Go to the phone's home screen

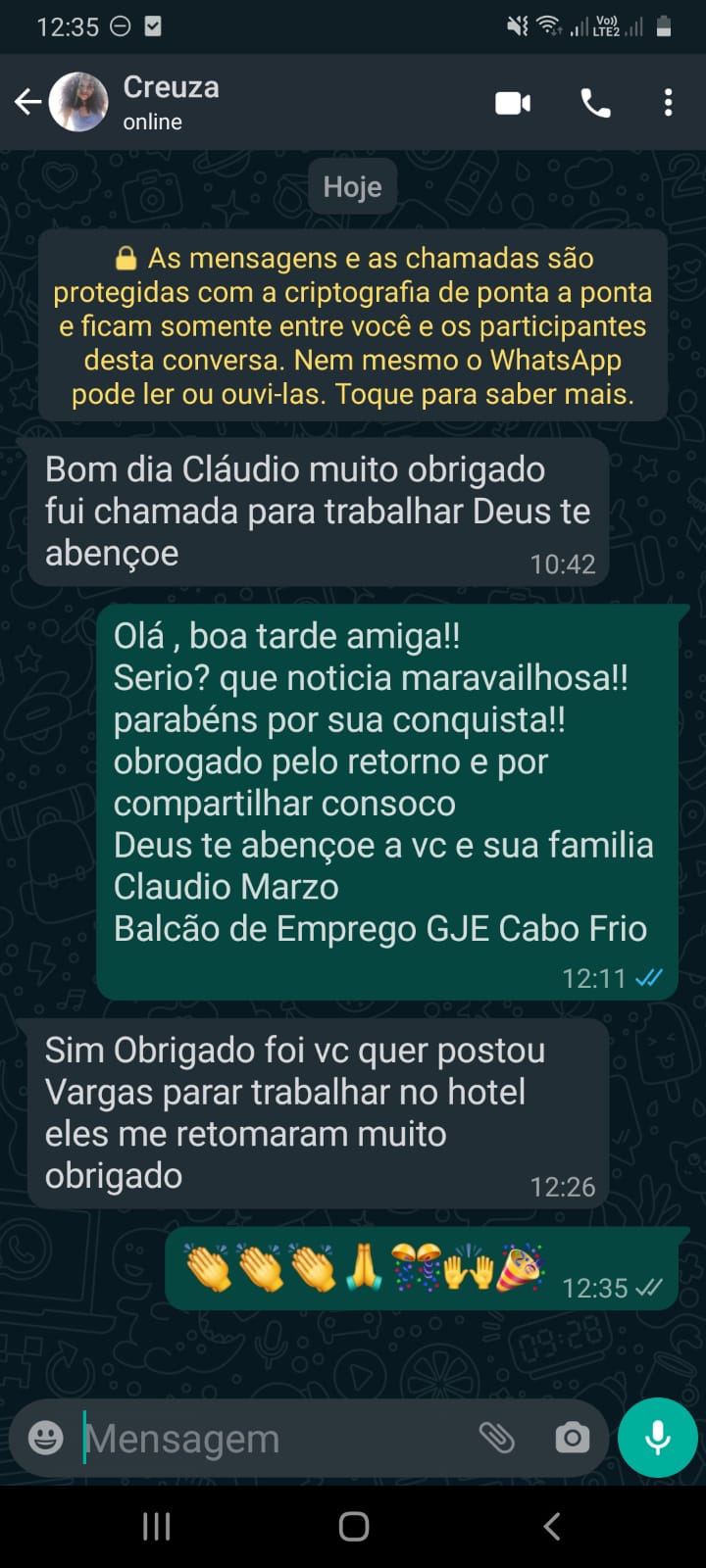click(353, 1526)
